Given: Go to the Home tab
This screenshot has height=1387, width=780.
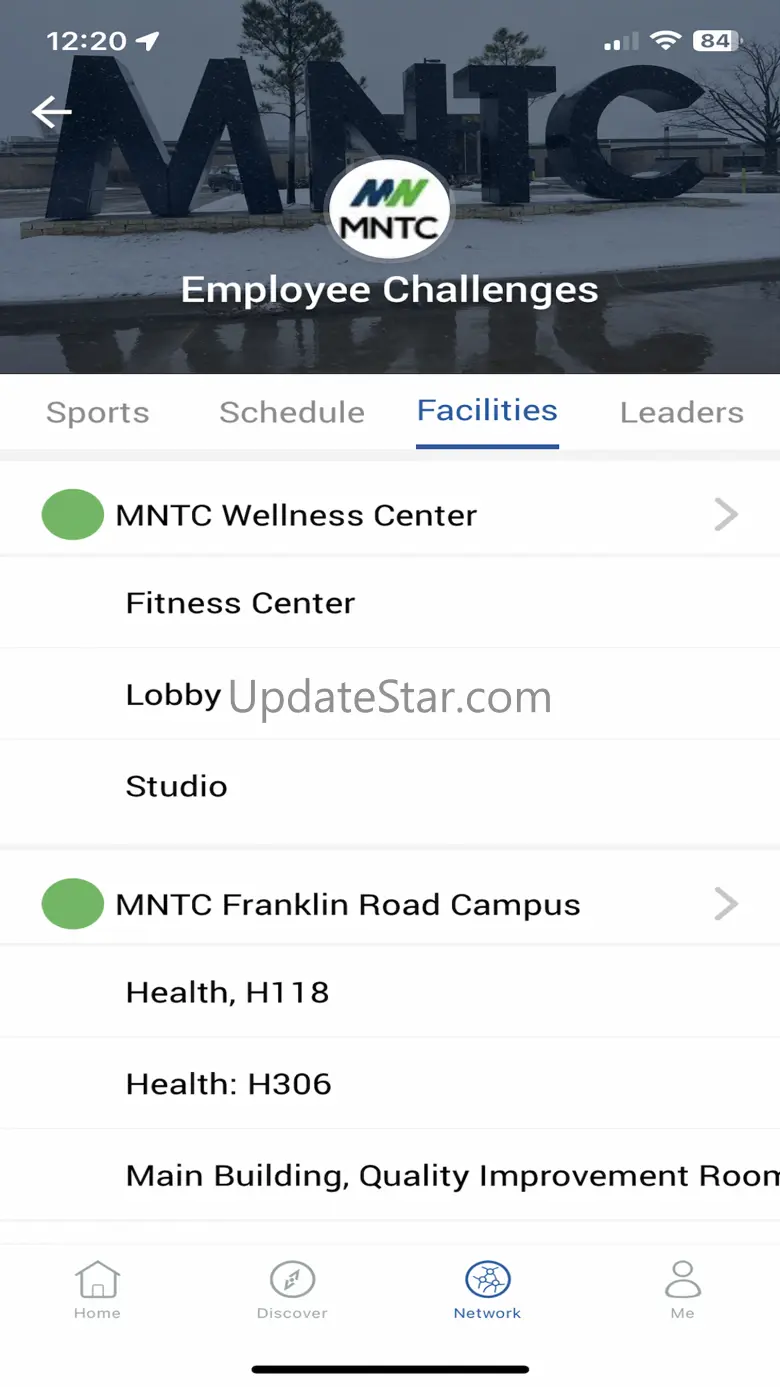Looking at the screenshot, I should pos(97,1290).
